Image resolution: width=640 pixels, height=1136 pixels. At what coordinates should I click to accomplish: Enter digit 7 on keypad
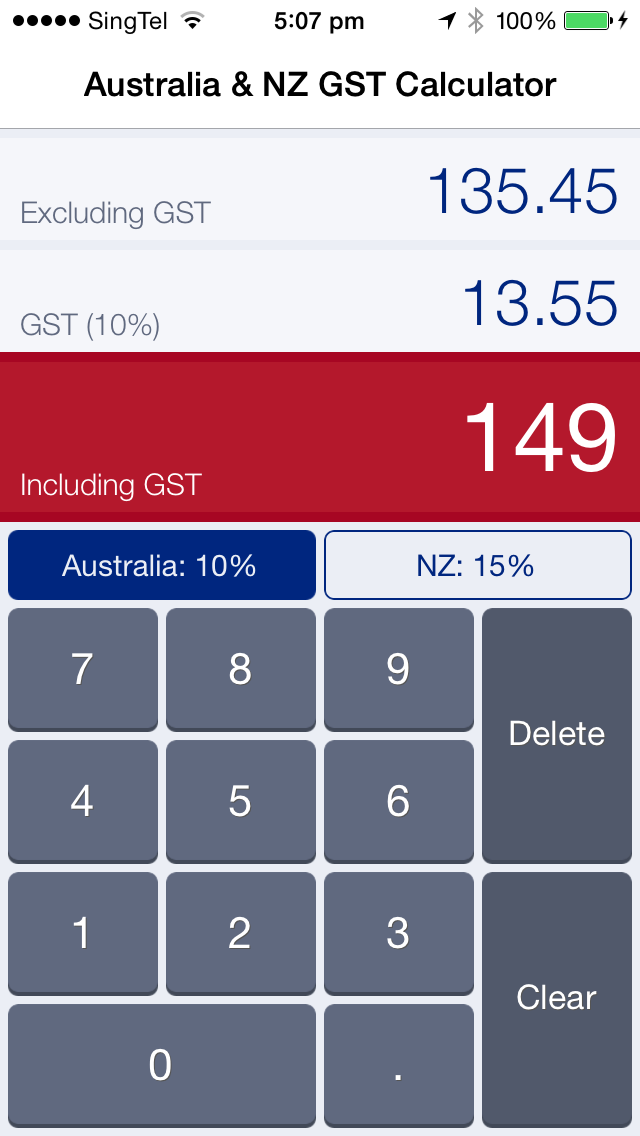click(x=83, y=669)
